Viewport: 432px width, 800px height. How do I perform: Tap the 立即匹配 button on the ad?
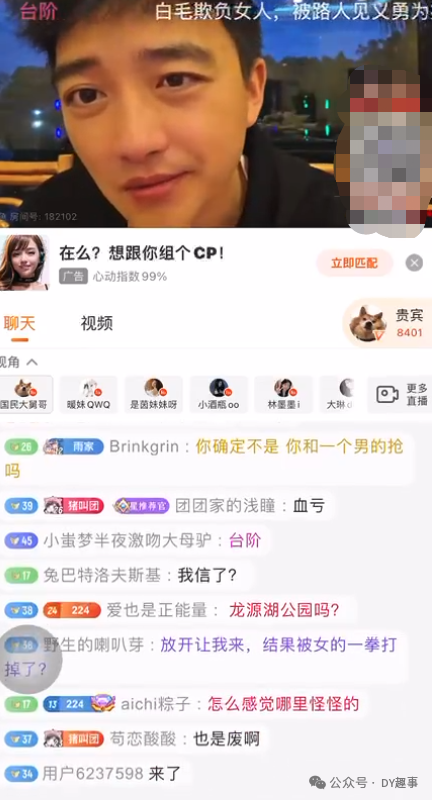tap(354, 263)
